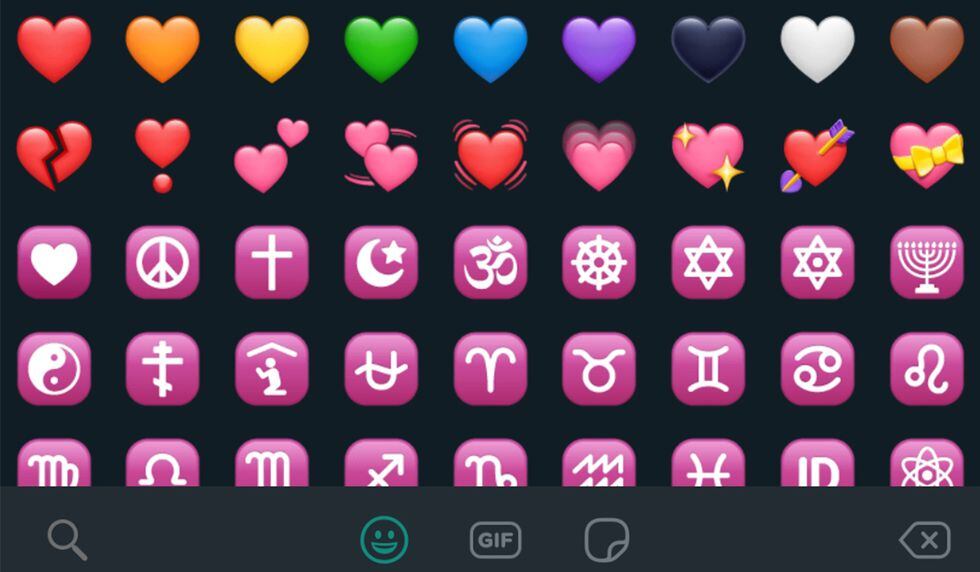Choose the menorah emoji

(926, 262)
